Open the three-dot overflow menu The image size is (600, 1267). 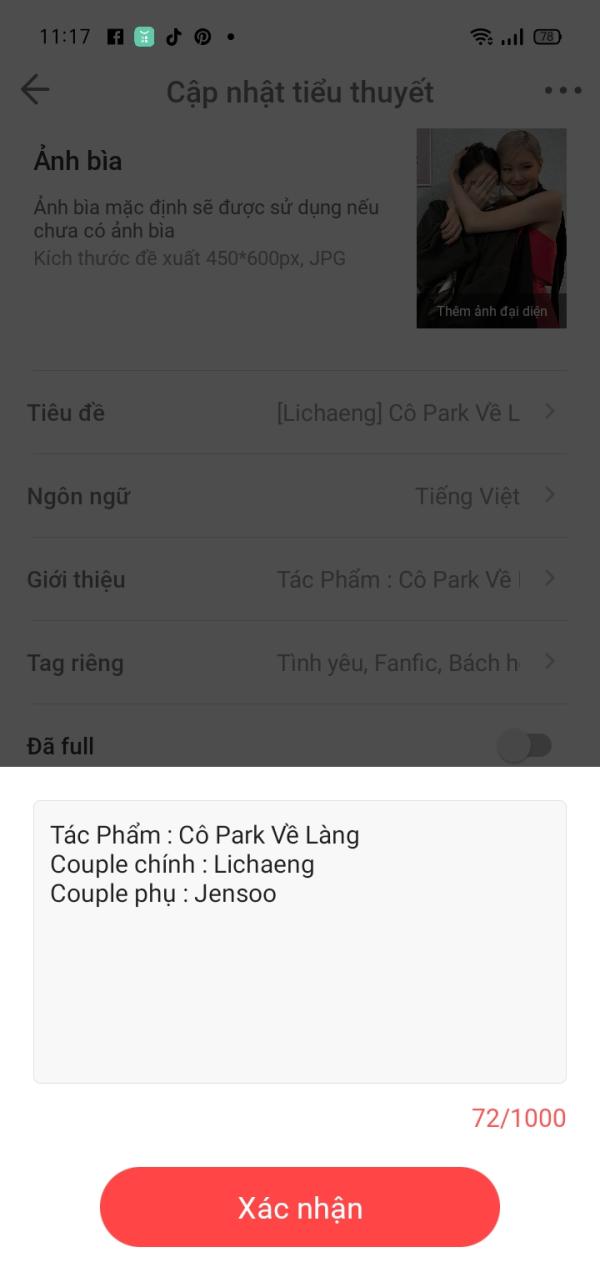(x=563, y=91)
